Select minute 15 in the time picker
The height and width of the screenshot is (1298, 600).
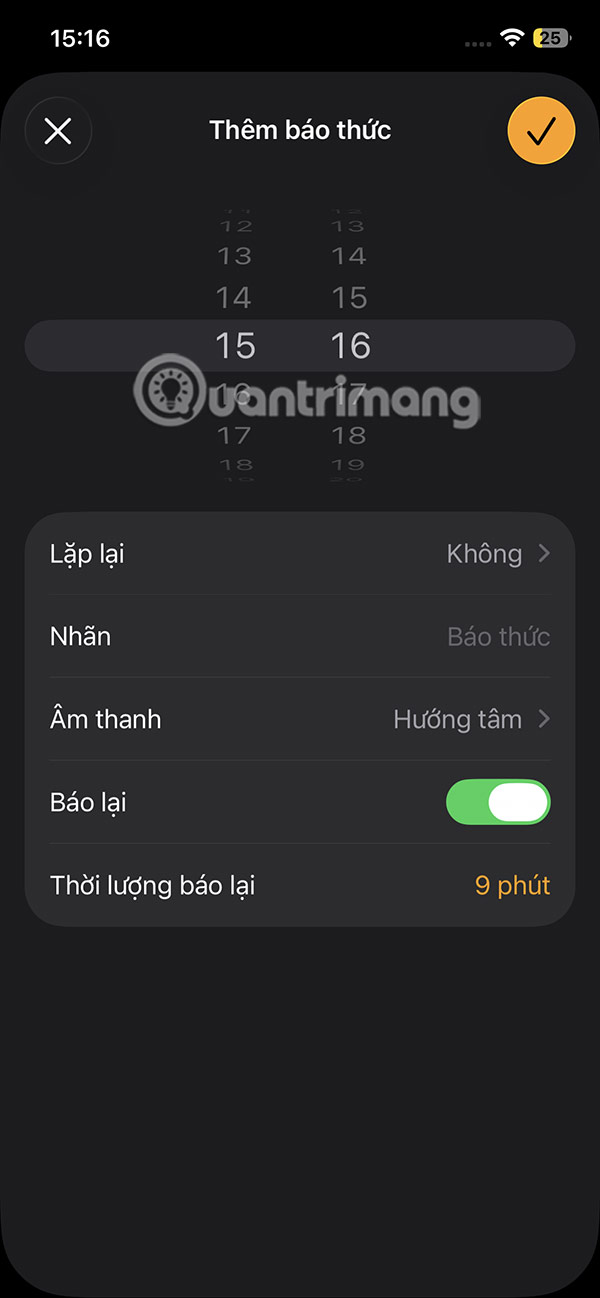[350, 297]
